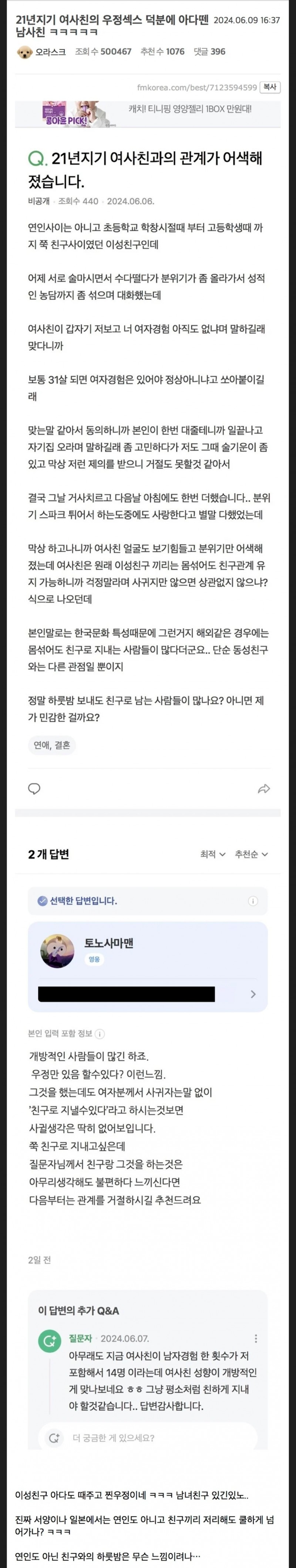Open the 캐치! 티니핑 영양젤리 ad banner
296x1568 pixels.
point(148,113)
